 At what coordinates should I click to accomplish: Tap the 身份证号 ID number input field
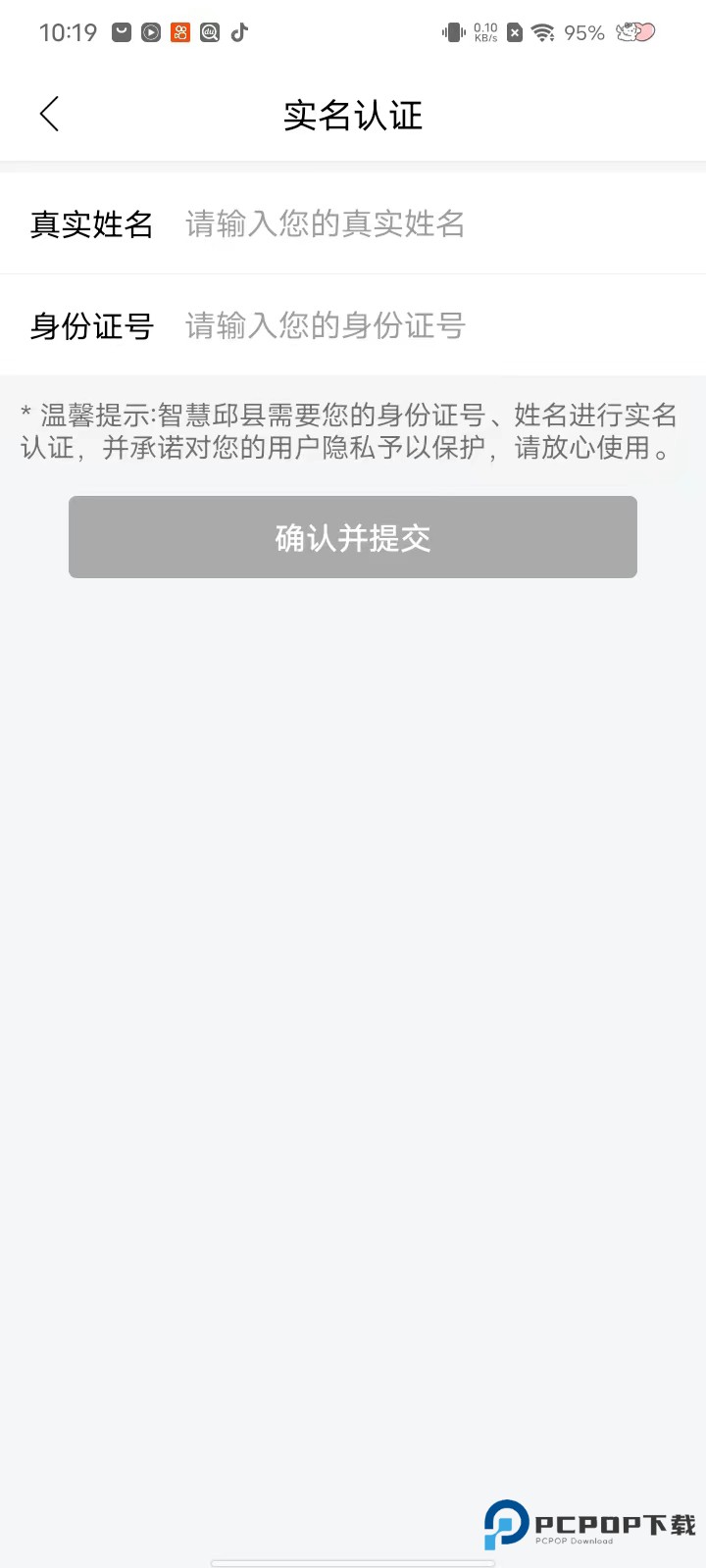392,324
